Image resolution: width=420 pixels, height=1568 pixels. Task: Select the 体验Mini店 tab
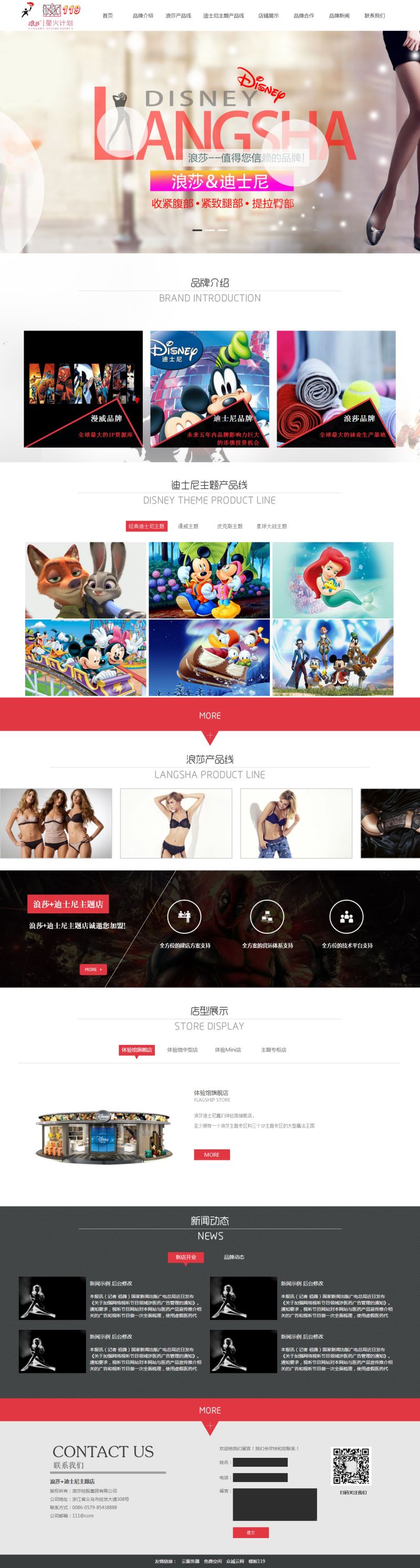click(x=227, y=1049)
